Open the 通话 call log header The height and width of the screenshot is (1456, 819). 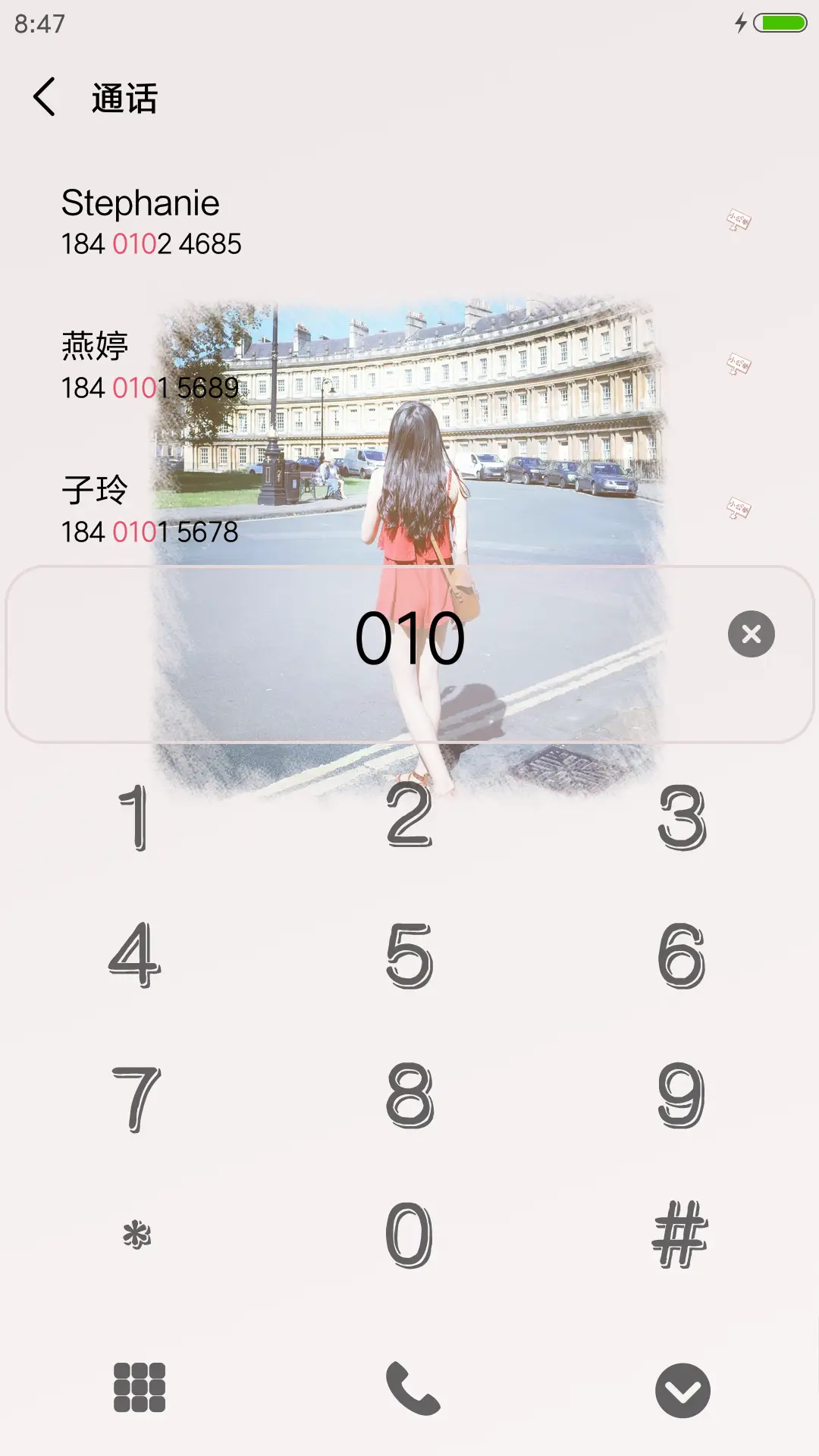[x=124, y=99]
